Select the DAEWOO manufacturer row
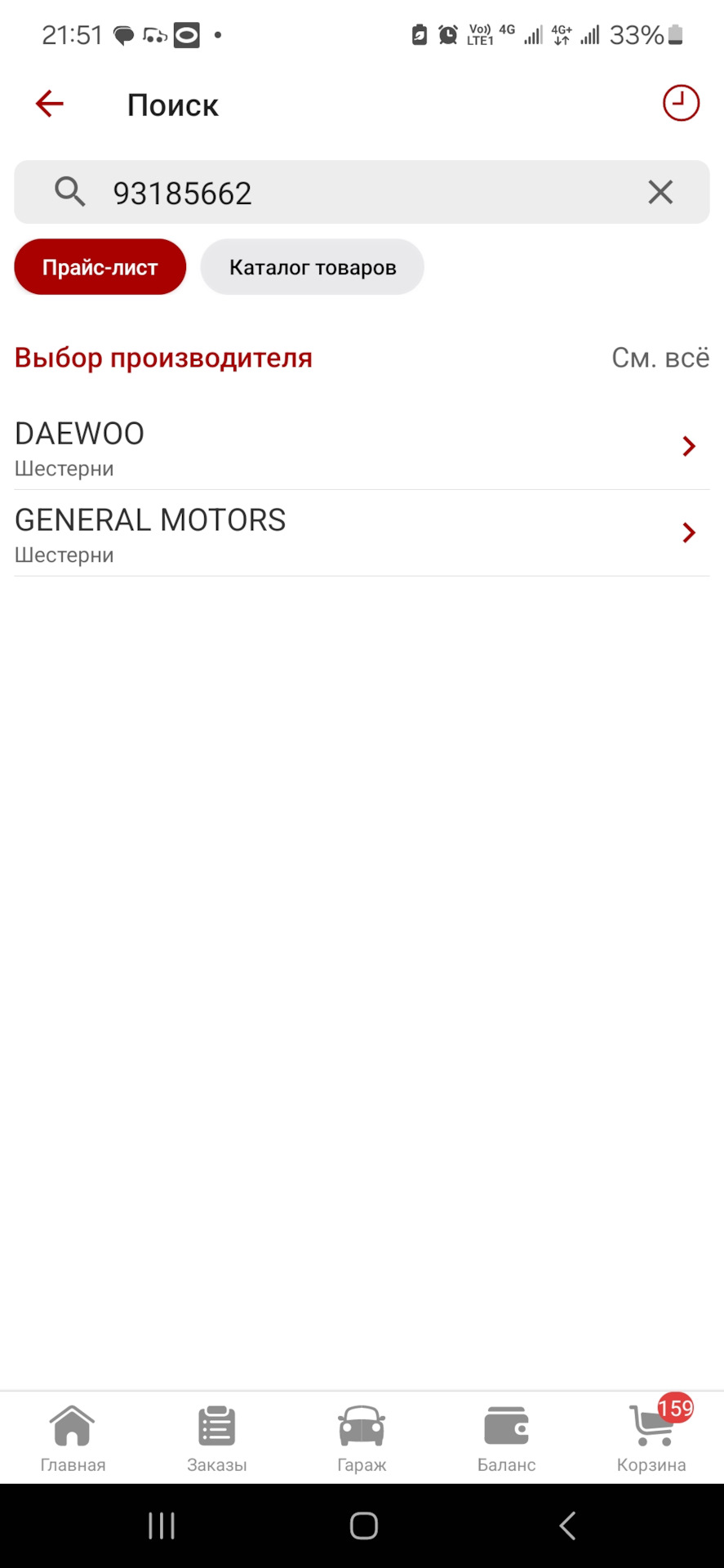724x1568 pixels. pos(359,448)
